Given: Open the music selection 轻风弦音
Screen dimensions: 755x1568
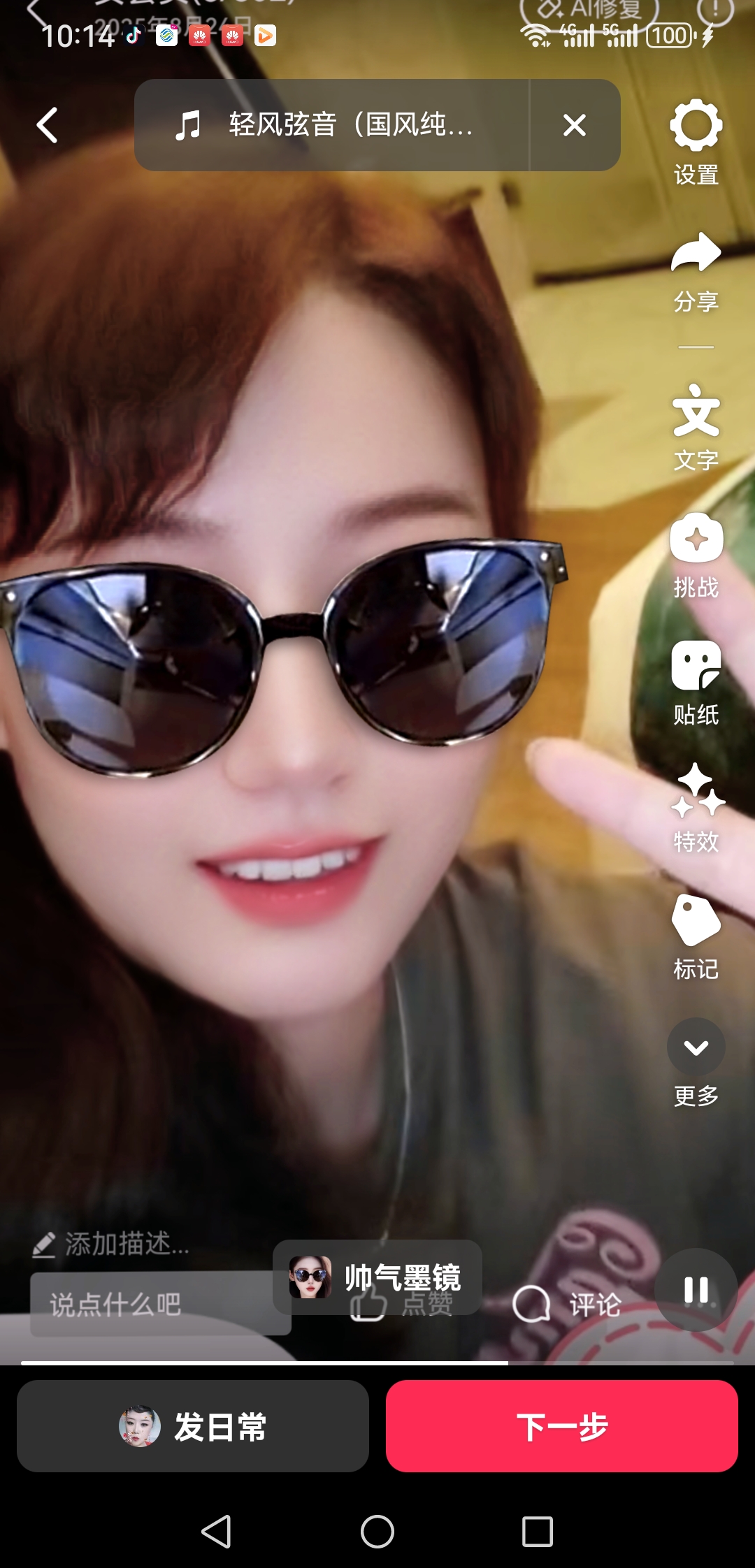Looking at the screenshot, I should (x=332, y=125).
